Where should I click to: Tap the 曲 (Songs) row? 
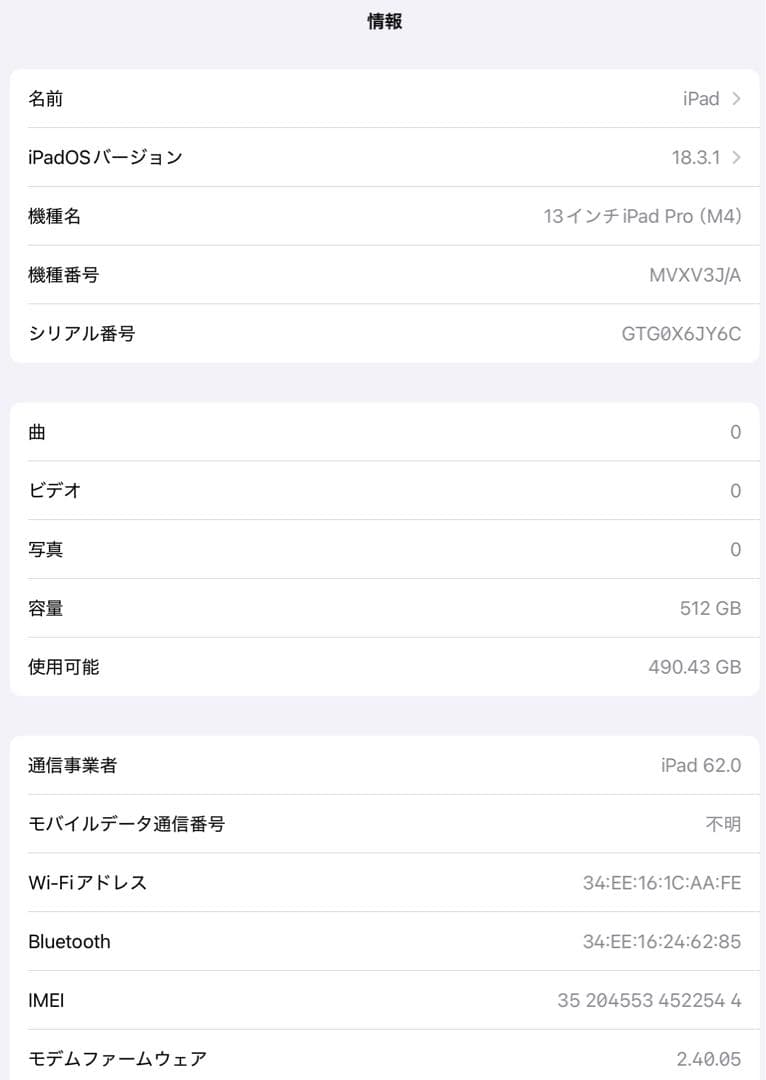(383, 432)
